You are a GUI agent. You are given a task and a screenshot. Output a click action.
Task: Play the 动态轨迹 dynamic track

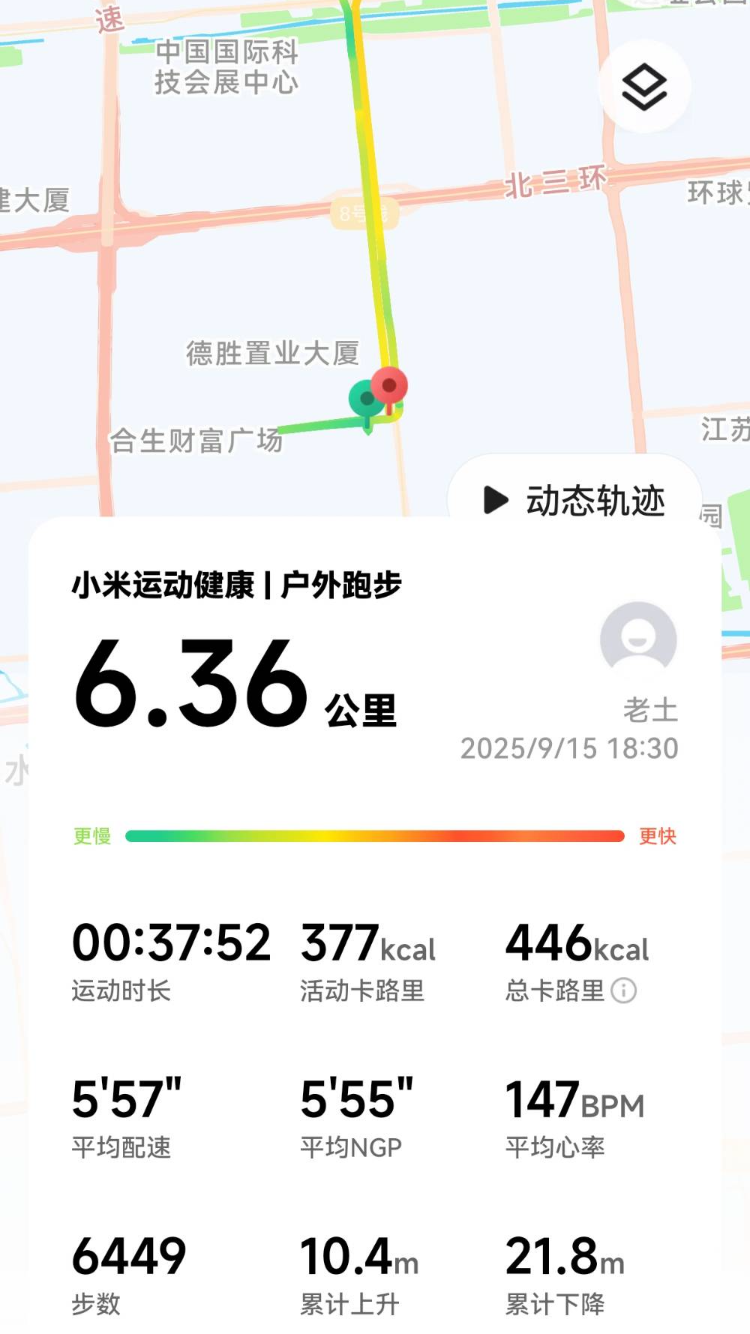click(x=575, y=500)
